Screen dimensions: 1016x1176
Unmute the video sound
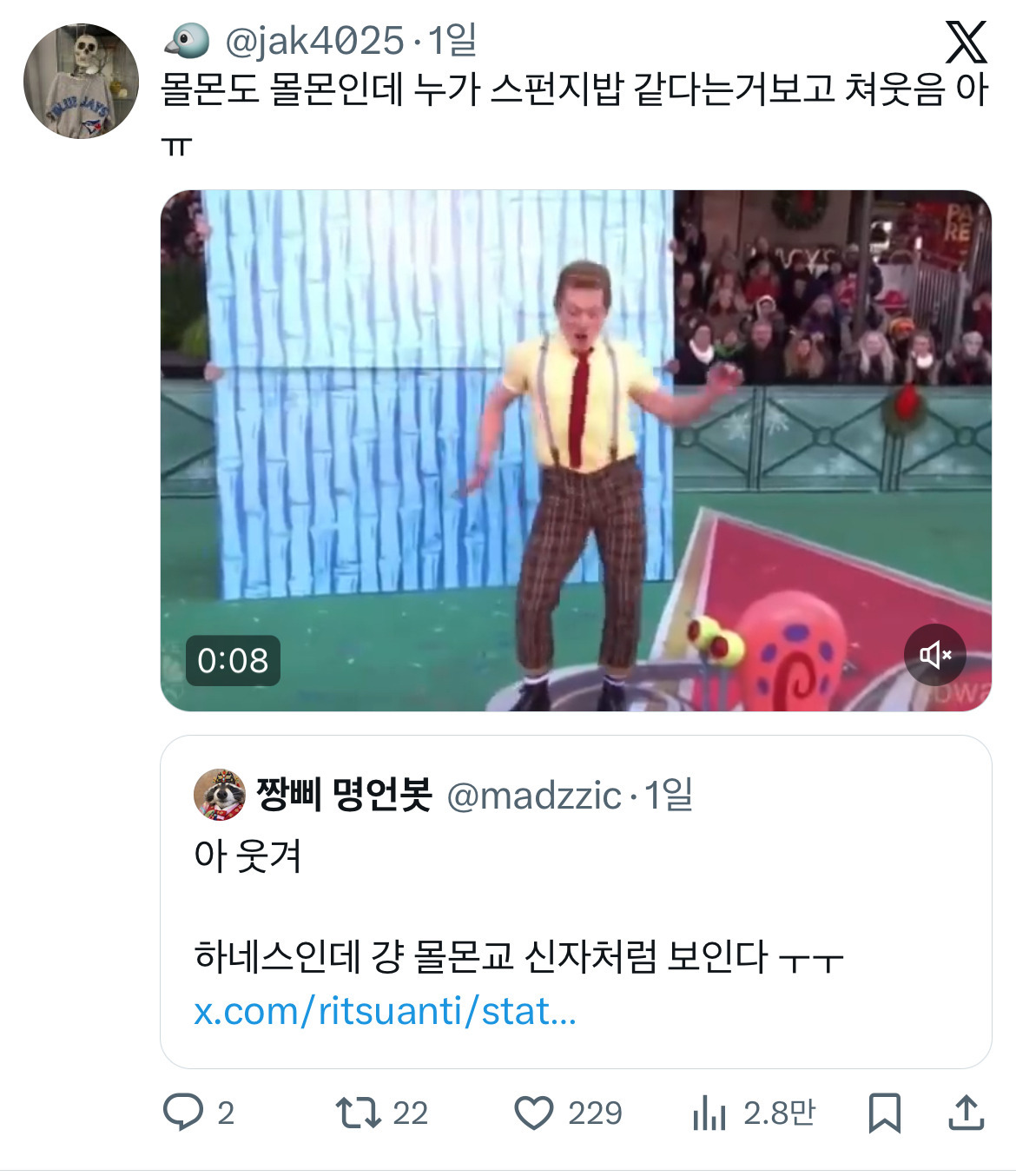point(934,655)
